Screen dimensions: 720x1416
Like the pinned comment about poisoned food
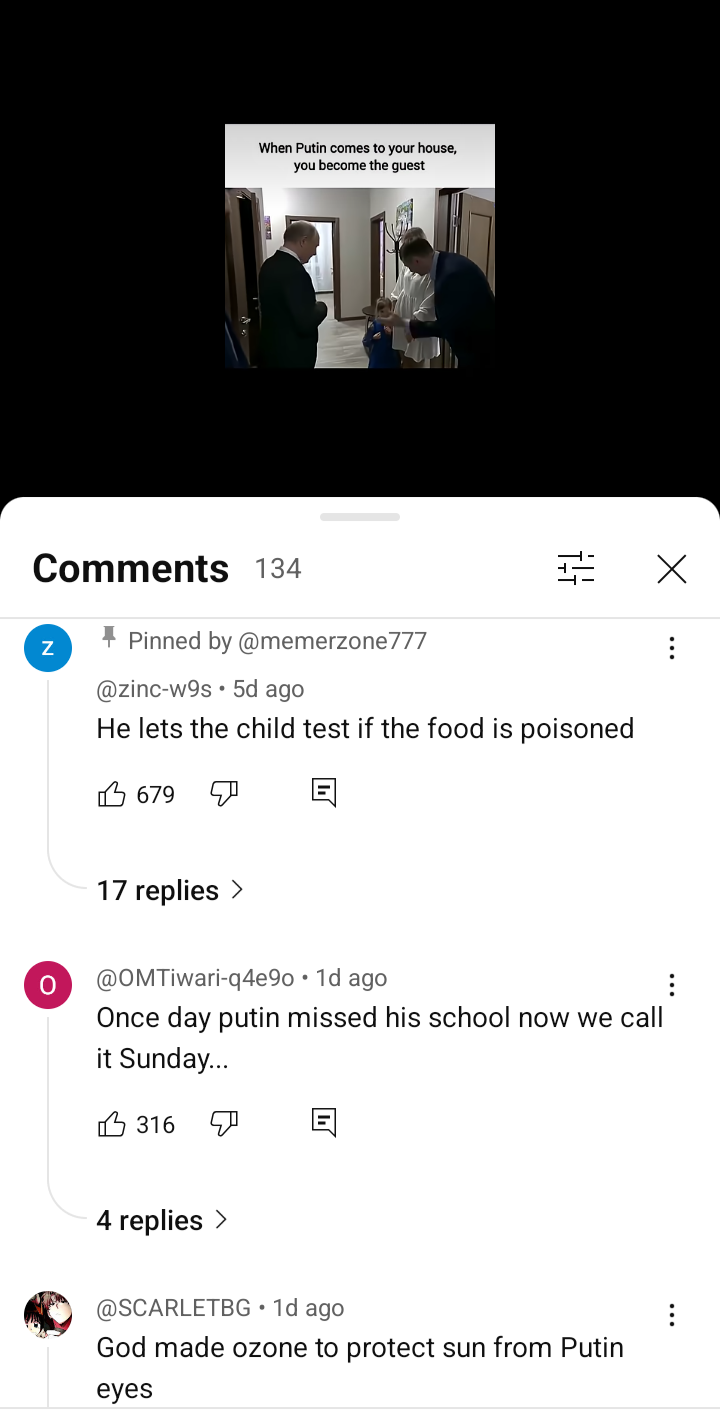111,792
